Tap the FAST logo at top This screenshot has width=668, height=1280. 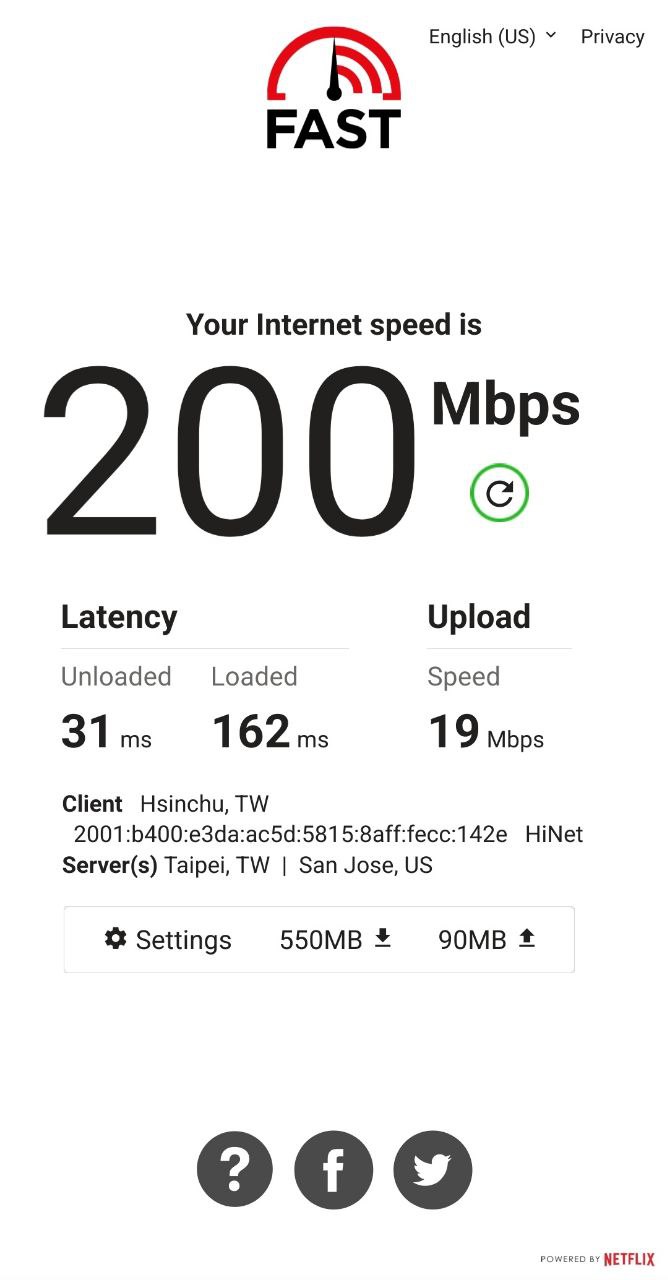coord(334,89)
